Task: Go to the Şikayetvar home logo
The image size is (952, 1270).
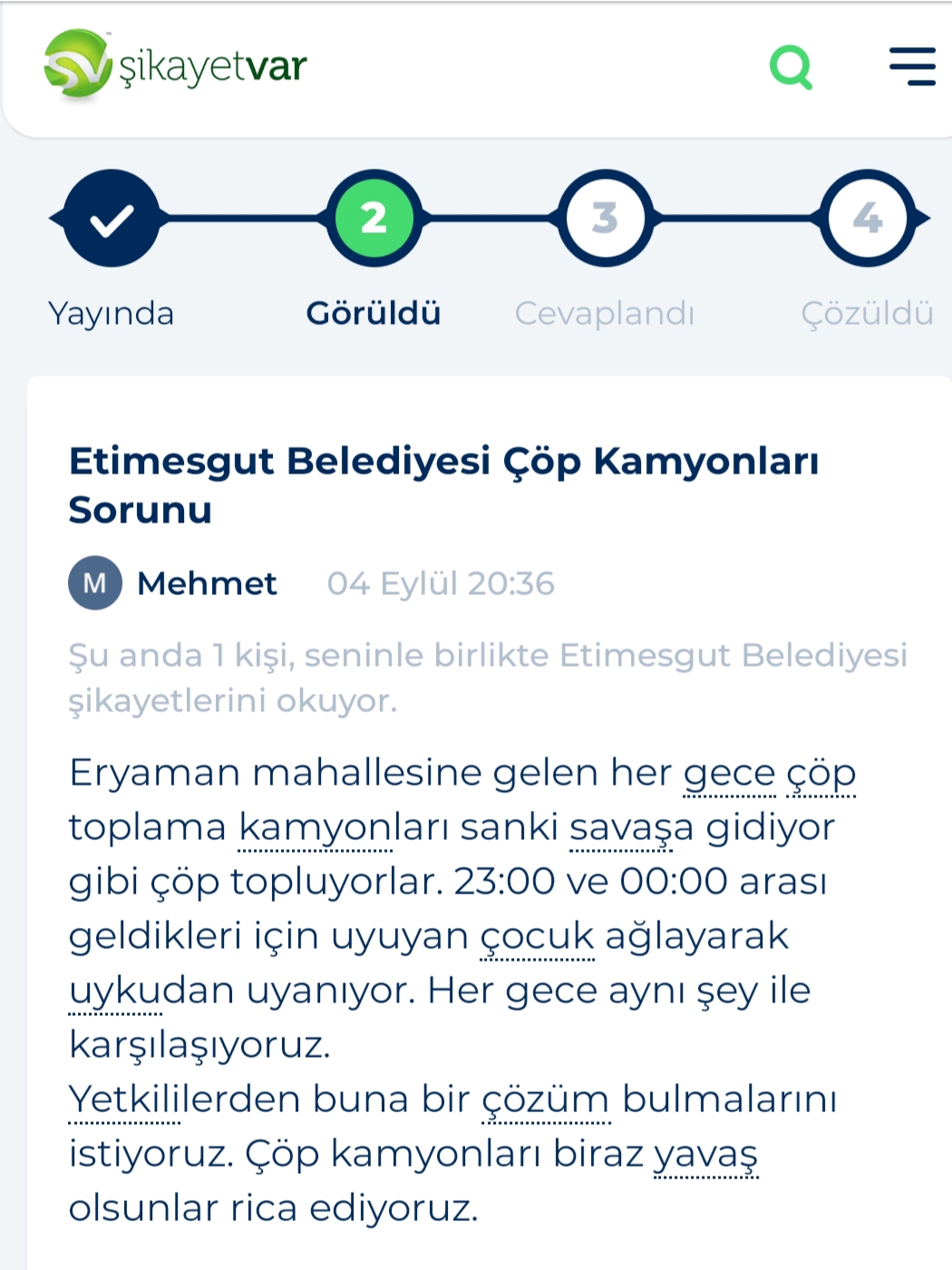Action: coord(175,65)
